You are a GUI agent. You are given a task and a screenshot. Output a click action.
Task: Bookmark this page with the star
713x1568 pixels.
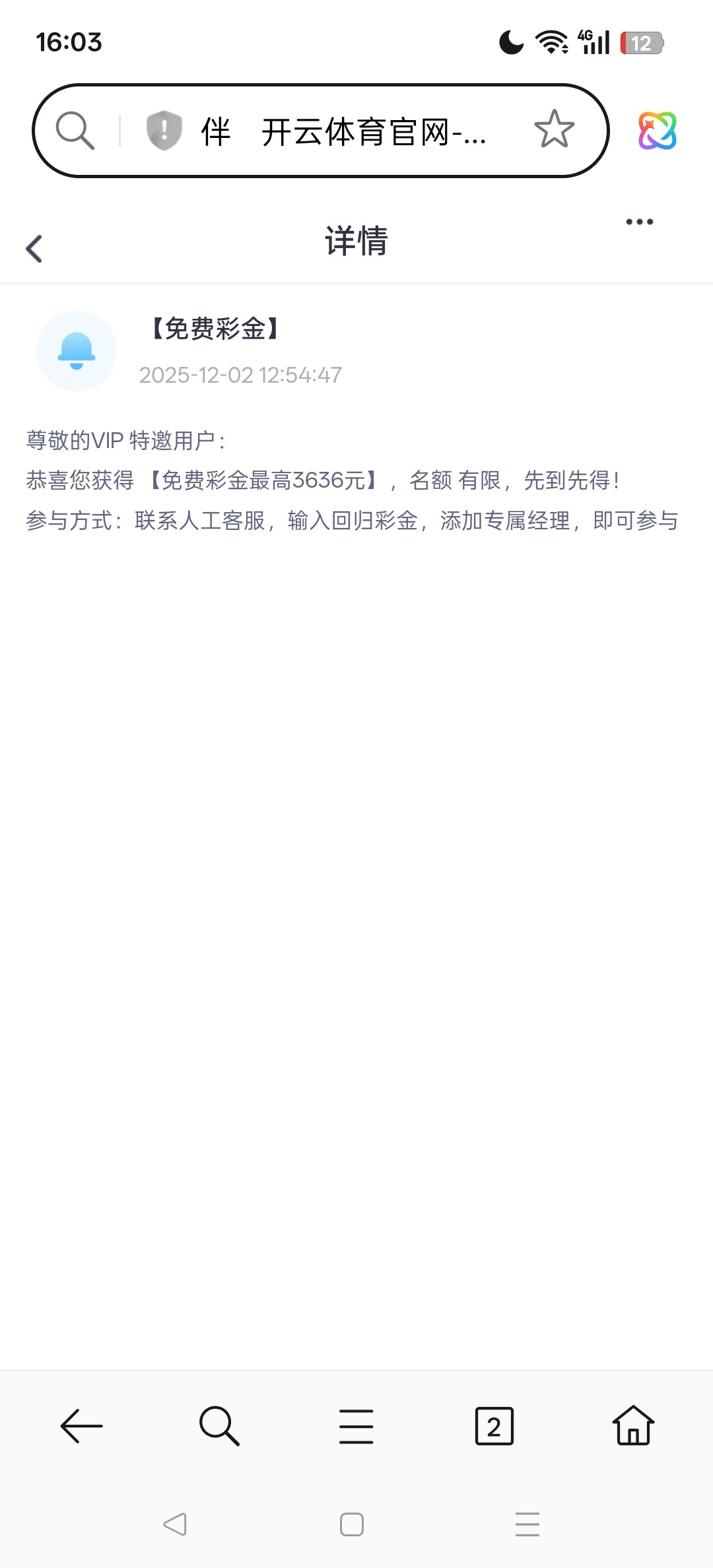coord(554,129)
